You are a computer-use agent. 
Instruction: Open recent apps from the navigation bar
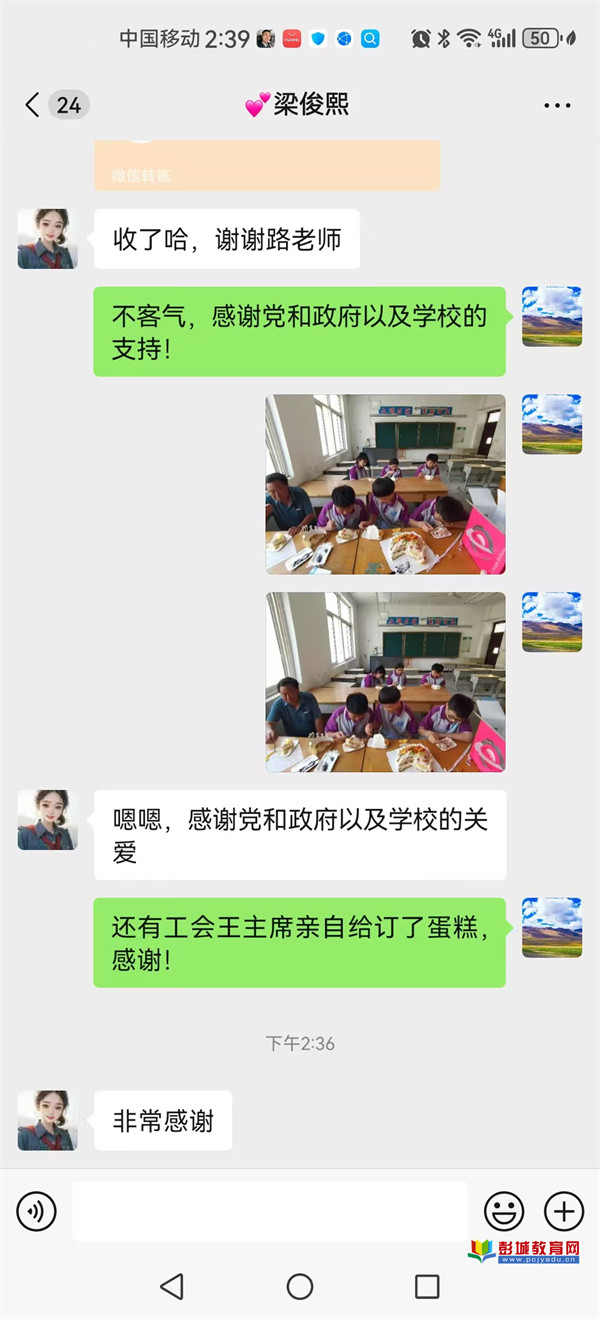point(427,1286)
